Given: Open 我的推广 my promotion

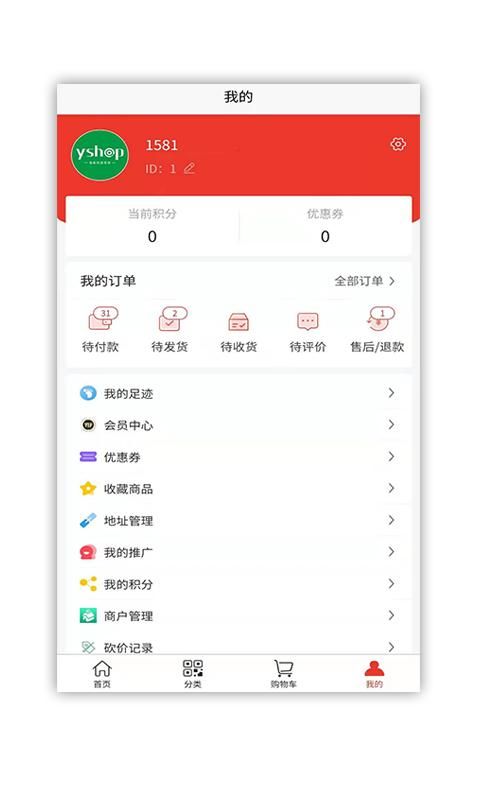Looking at the screenshot, I should 238,552.
